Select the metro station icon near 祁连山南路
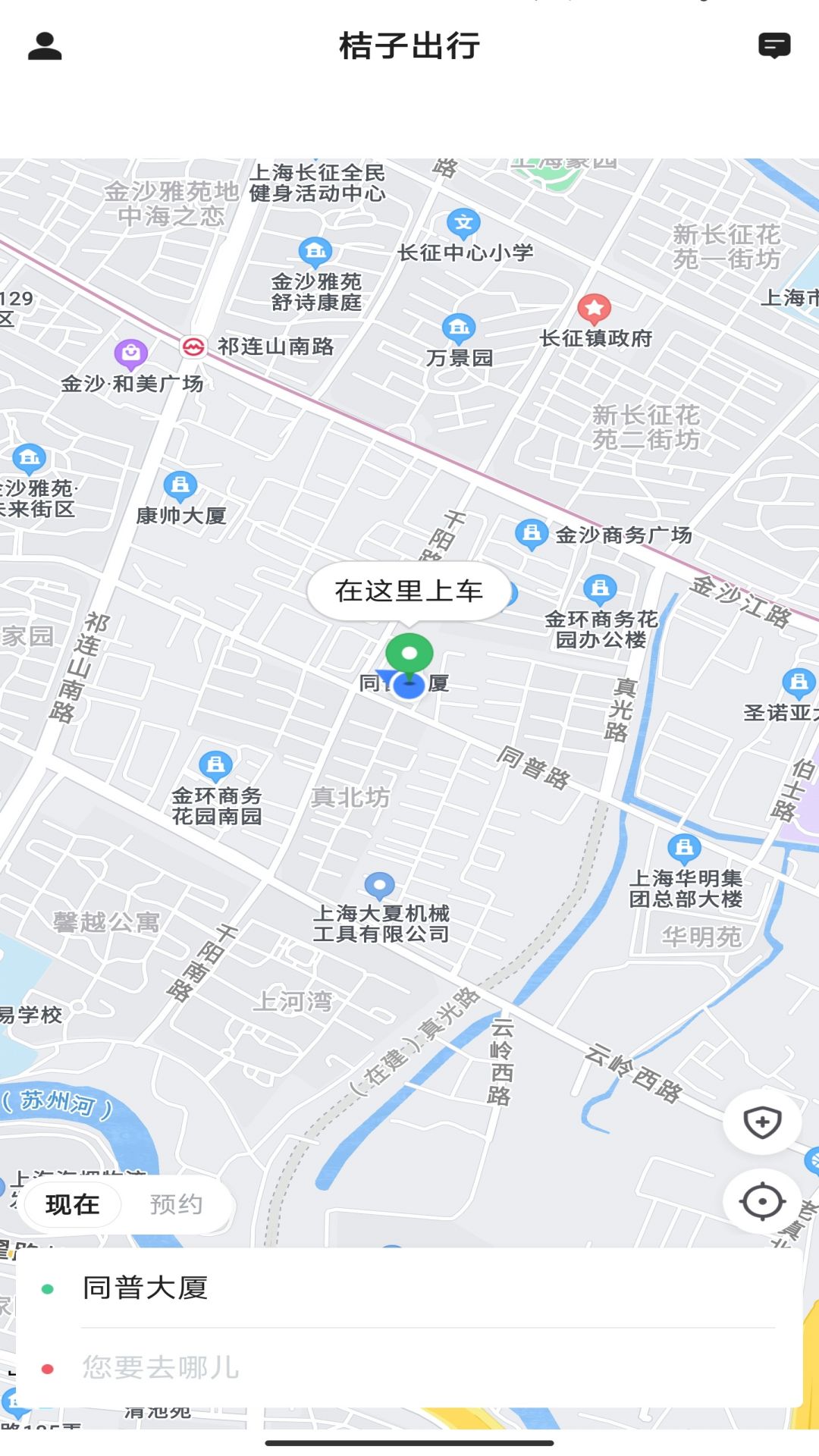Screen dimensions: 819x1456 coord(195,345)
